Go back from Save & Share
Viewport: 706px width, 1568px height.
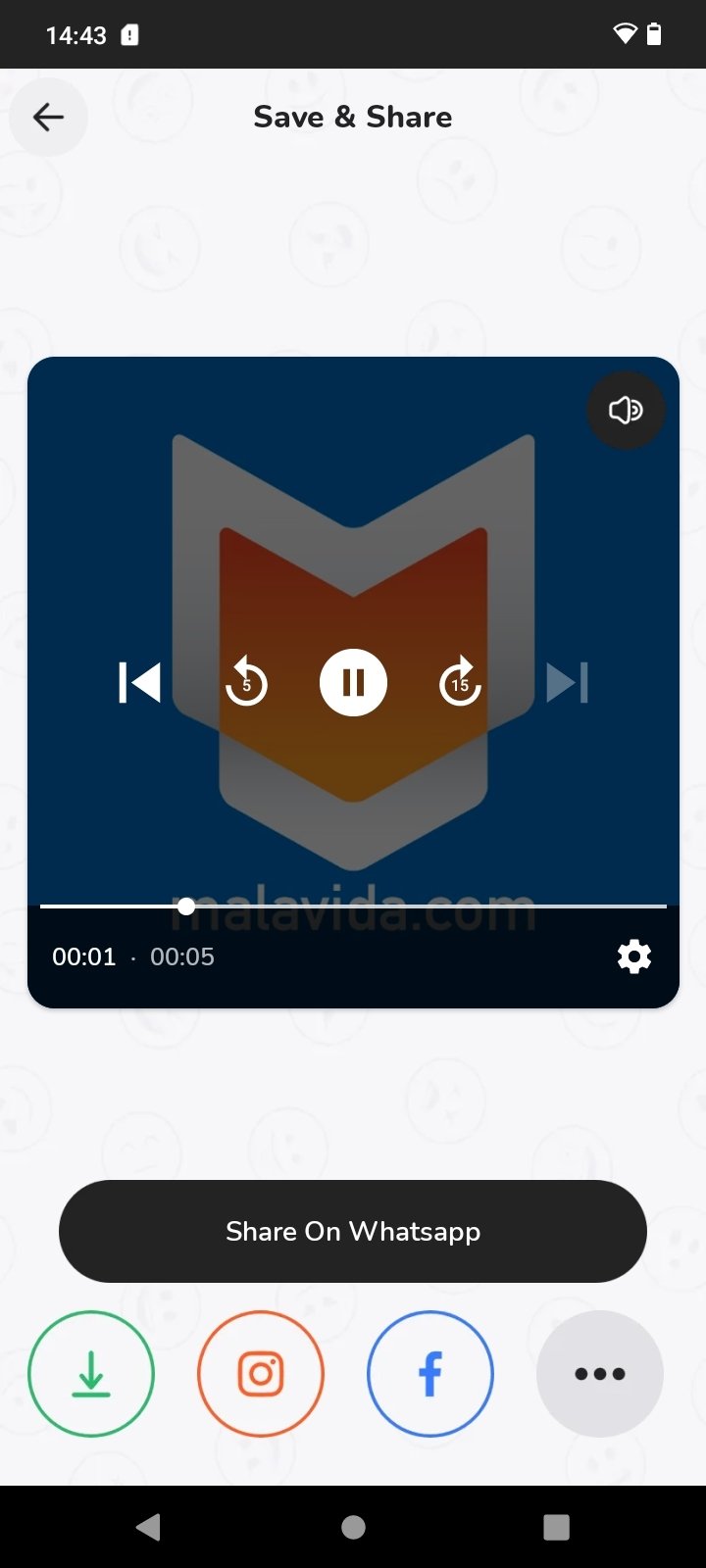pyautogui.click(x=48, y=118)
